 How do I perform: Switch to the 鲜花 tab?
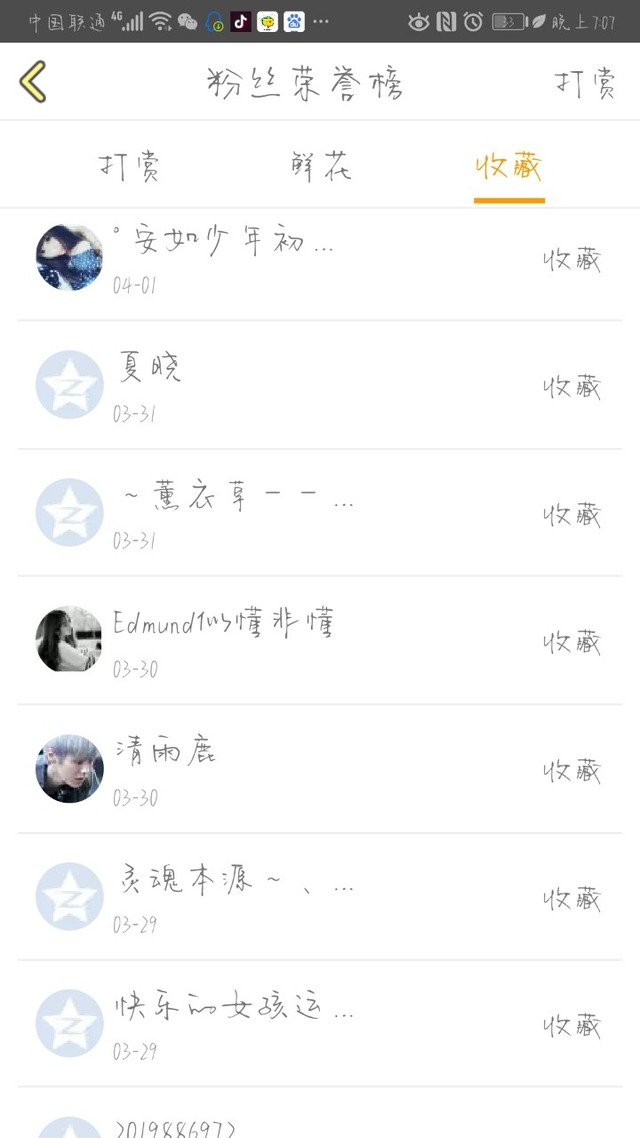(x=321, y=168)
